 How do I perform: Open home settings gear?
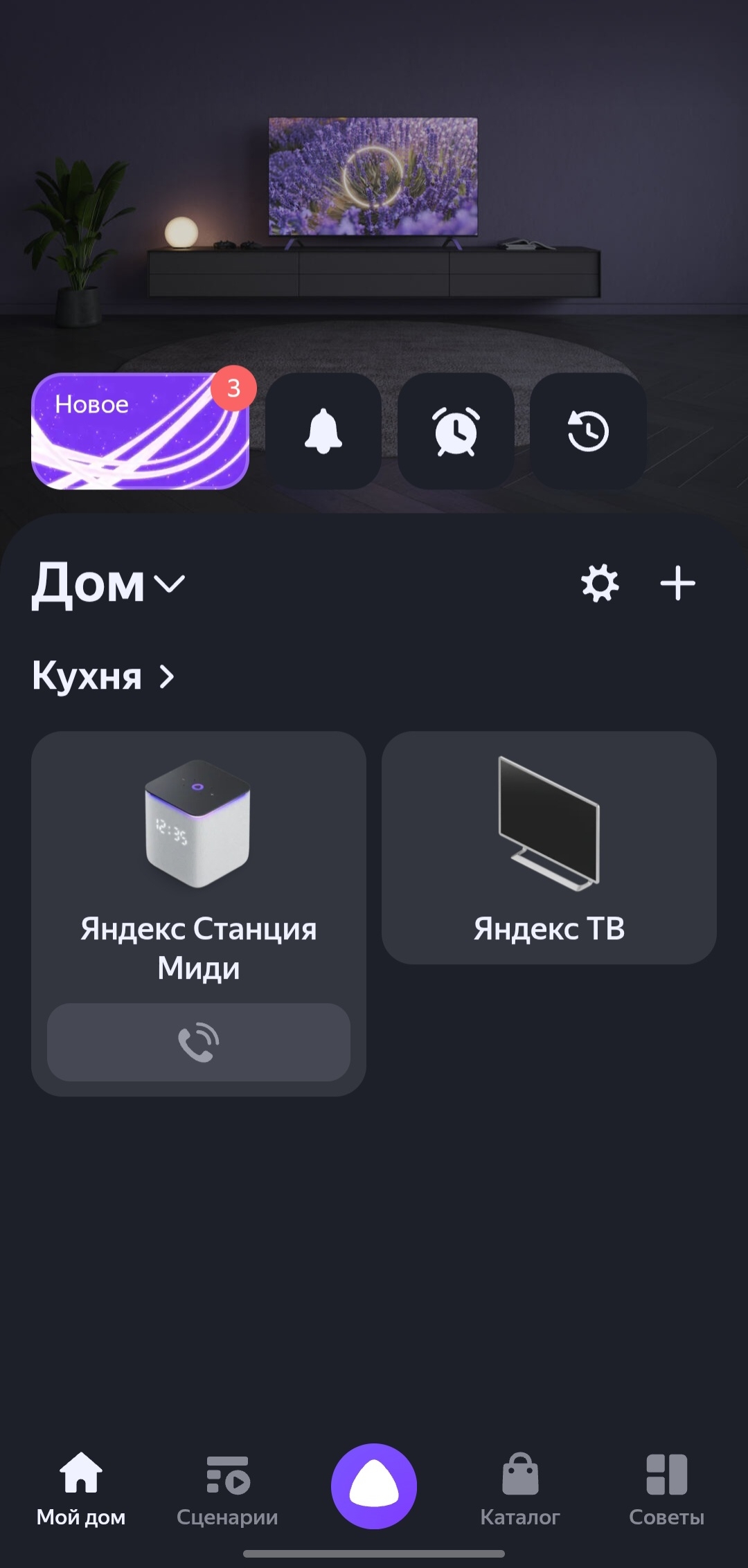point(600,584)
